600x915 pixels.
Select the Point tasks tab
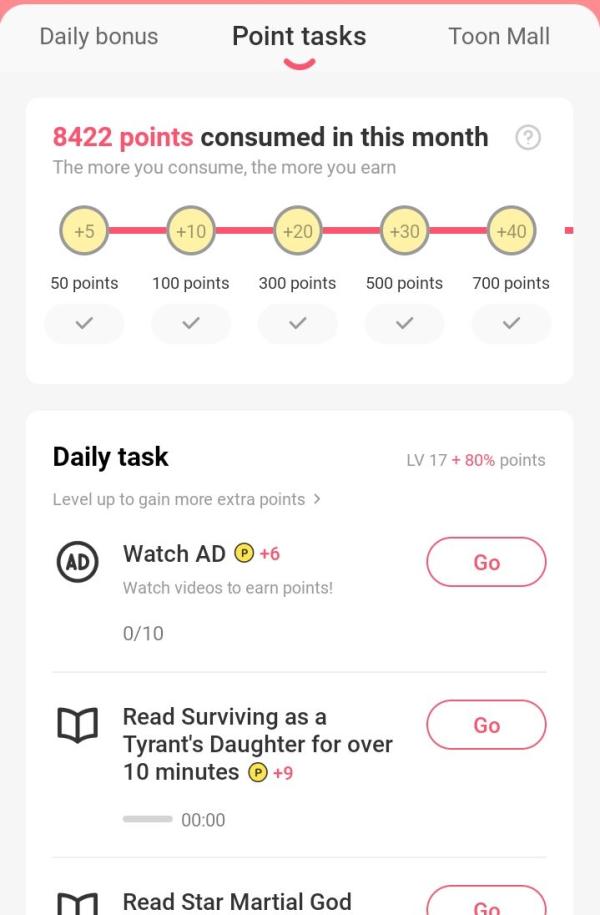coord(299,37)
